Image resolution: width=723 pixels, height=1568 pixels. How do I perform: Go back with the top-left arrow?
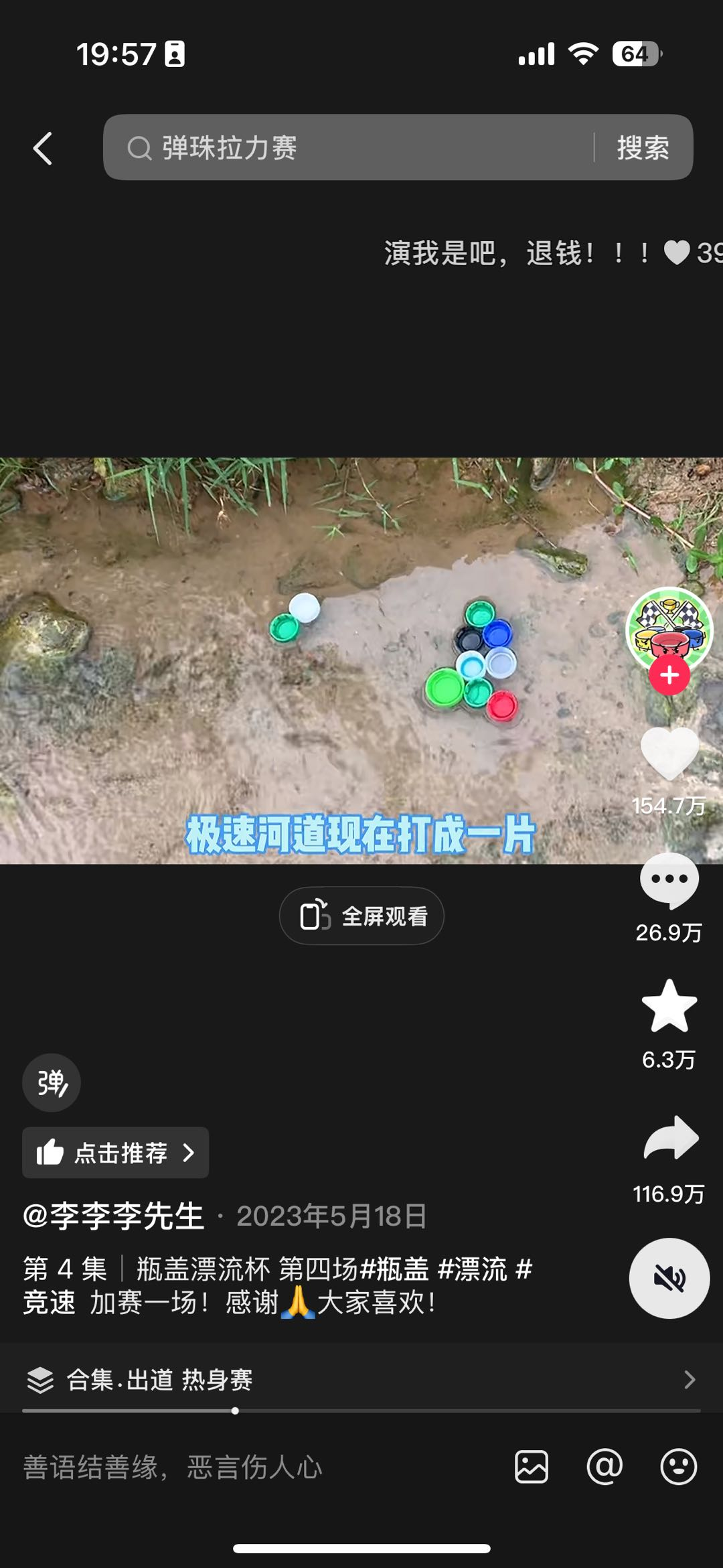click(43, 148)
